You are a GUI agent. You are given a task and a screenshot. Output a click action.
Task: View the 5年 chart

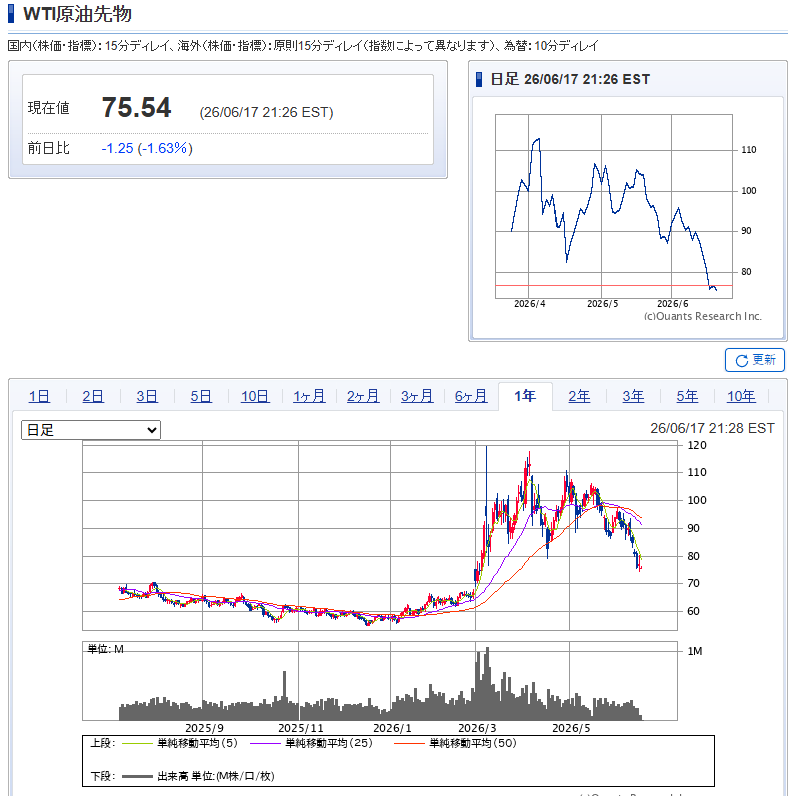click(687, 396)
